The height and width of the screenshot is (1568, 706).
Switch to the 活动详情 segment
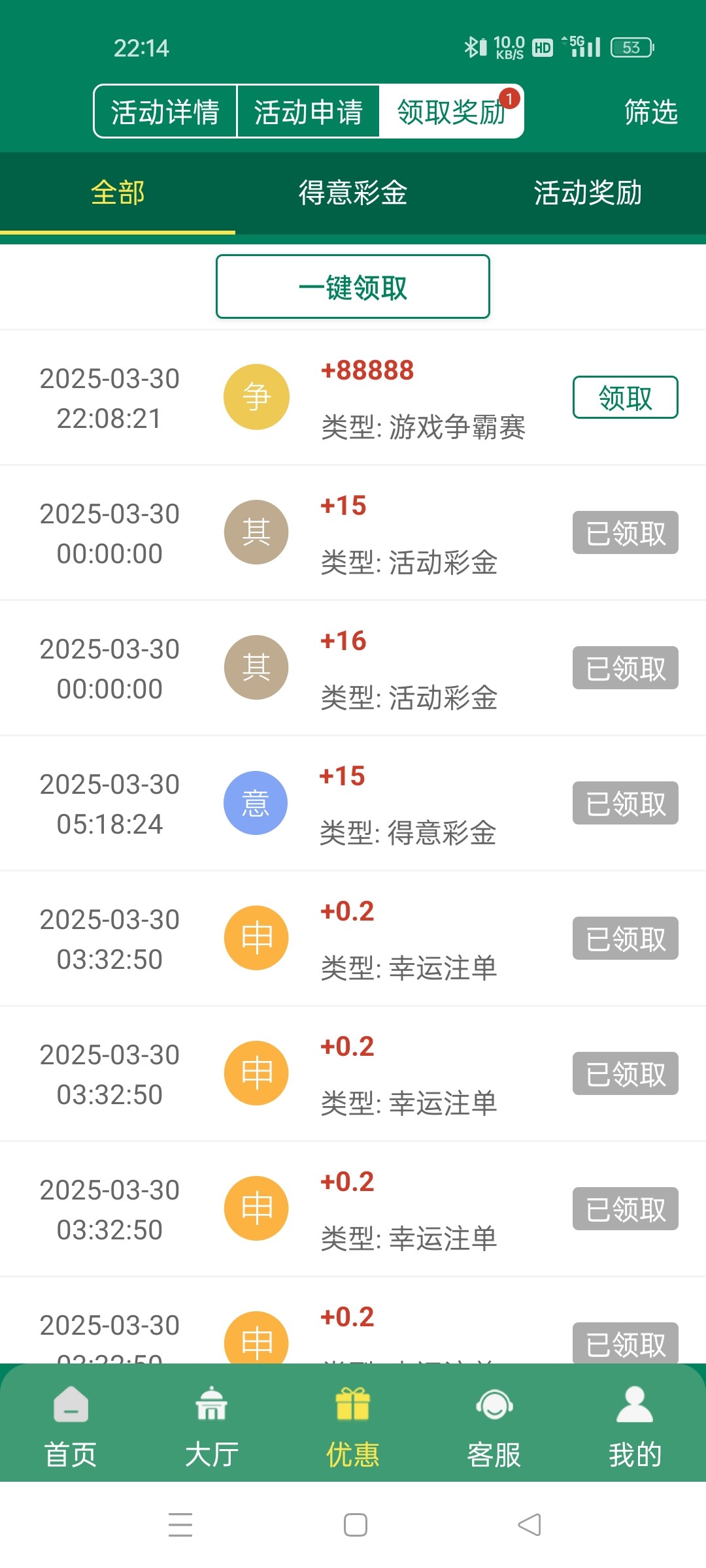(165, 112)
